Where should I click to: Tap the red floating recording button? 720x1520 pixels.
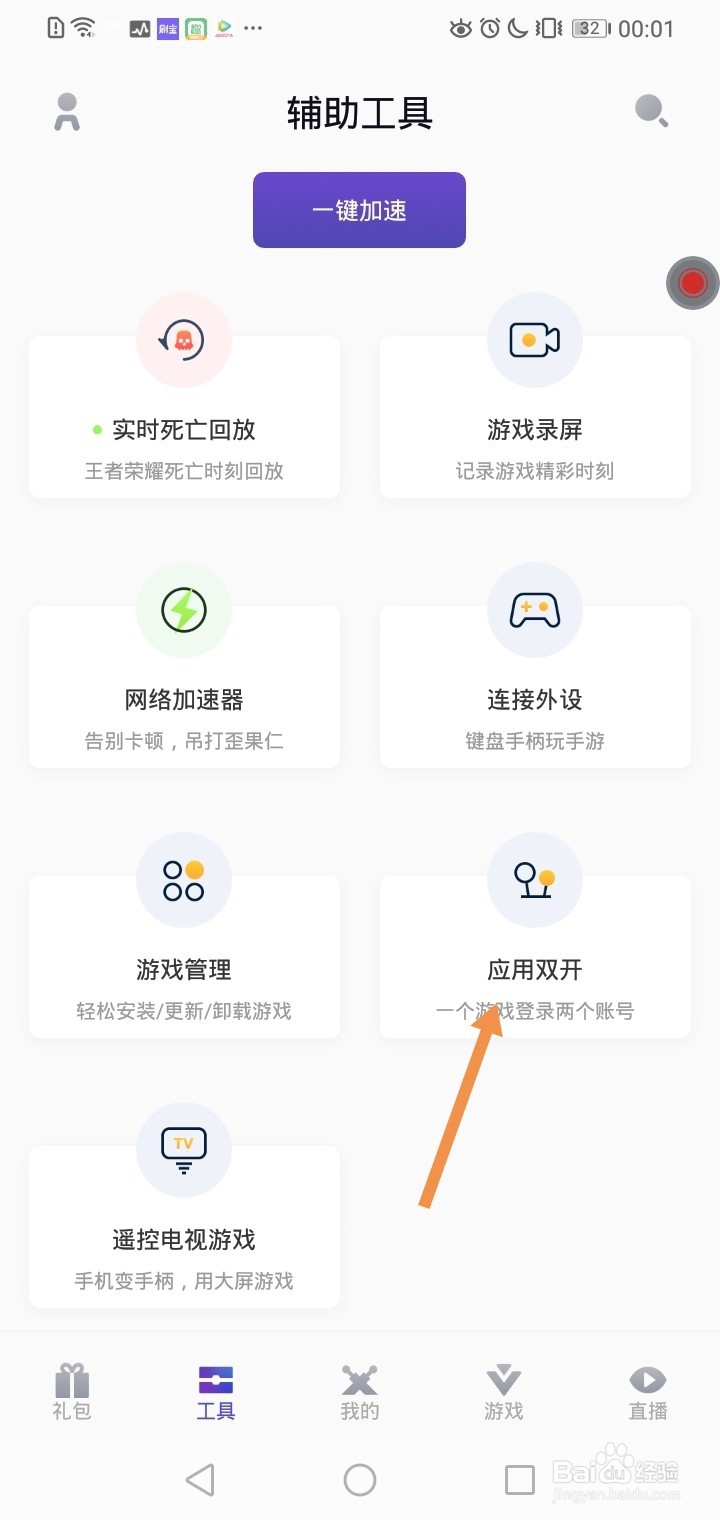pyautogui.click(x=692, y=283)
